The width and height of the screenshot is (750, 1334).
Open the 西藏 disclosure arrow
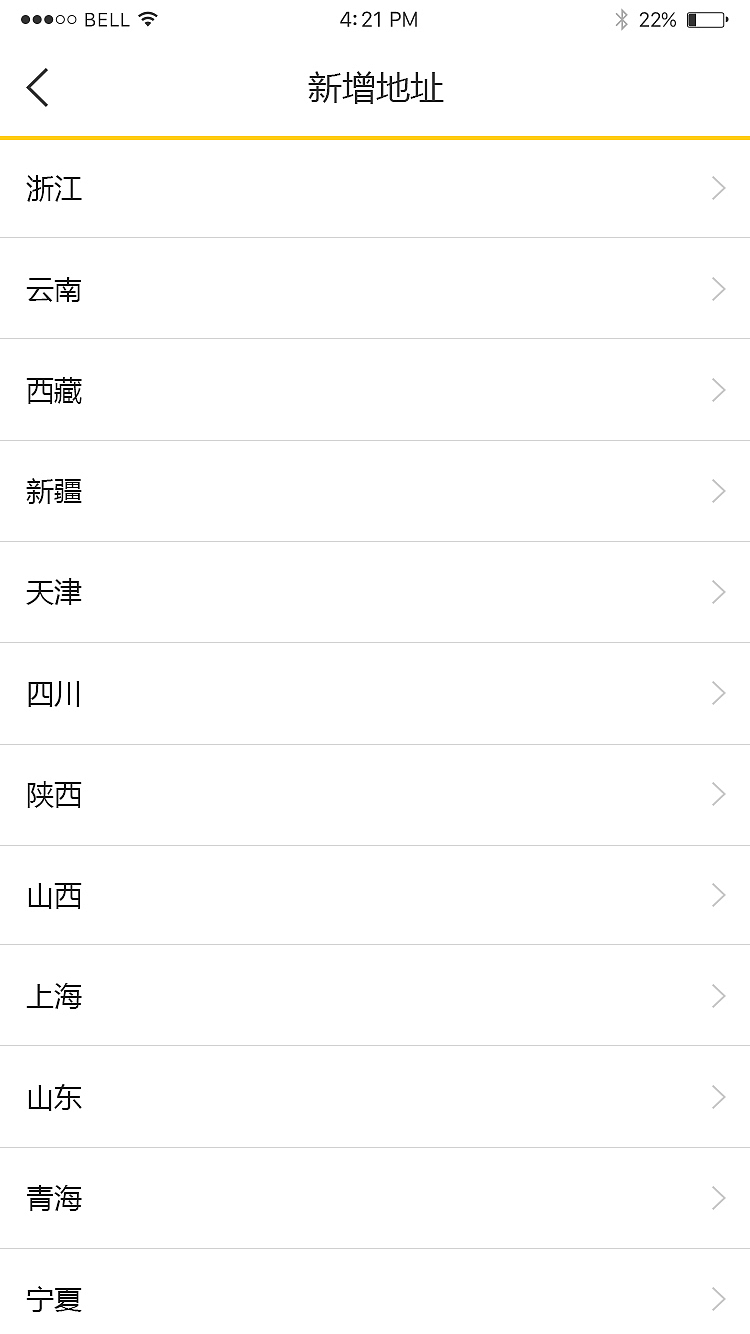click(718, 390)
